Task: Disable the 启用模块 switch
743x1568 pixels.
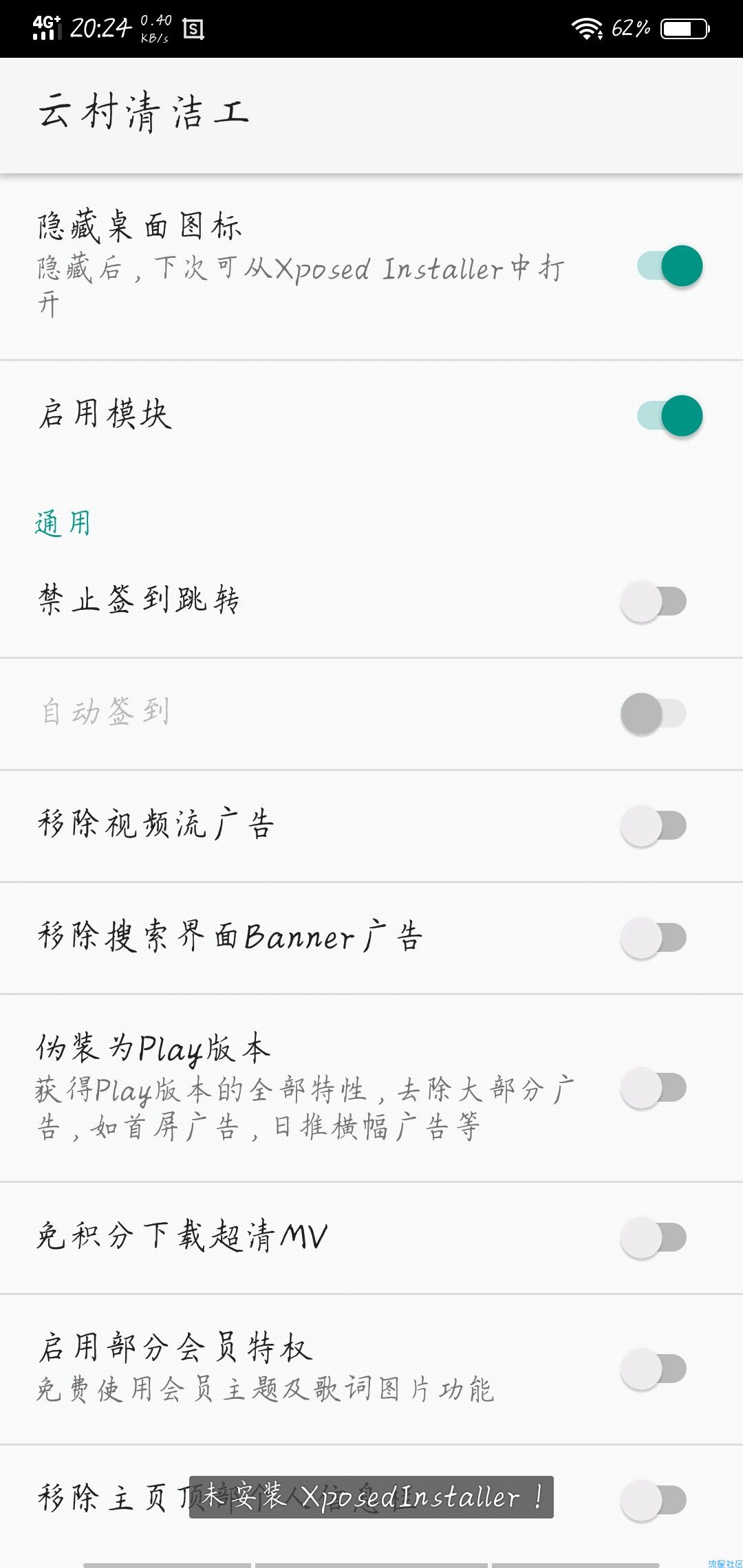Action: pos(669,416)
